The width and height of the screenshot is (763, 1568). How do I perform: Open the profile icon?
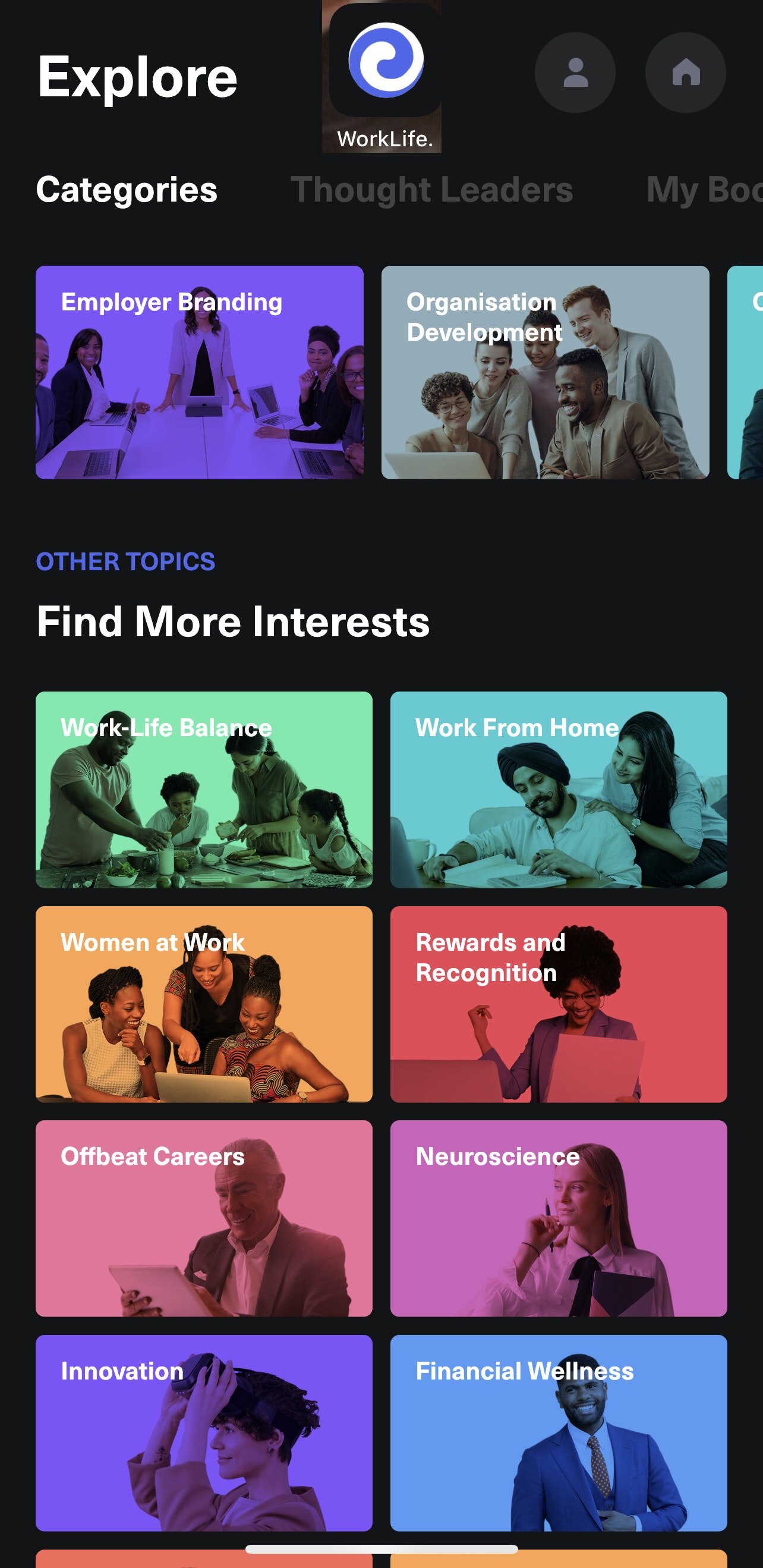(575, 73)
